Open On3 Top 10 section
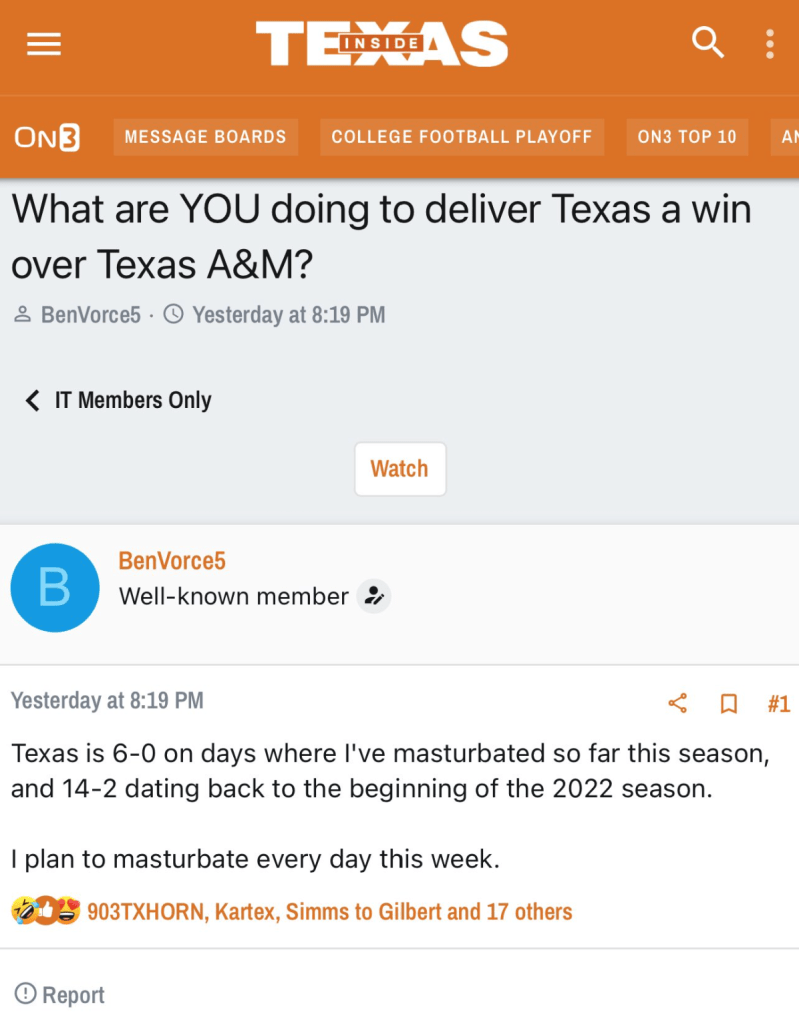Viewport: 799px width, 1023px height. tap(687, 137)
